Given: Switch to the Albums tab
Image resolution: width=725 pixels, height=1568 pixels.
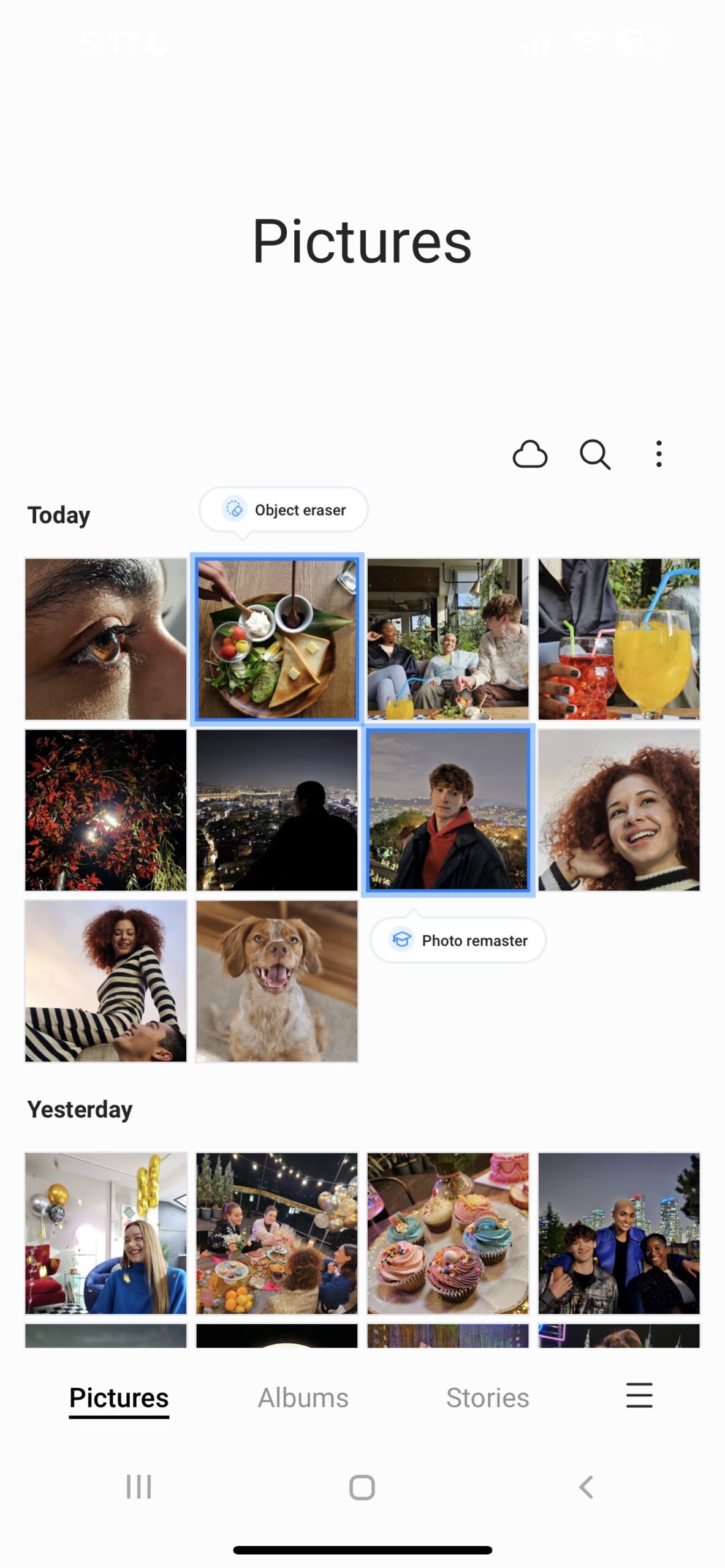Looking at the screenshot, I should tap(303, 1398).
